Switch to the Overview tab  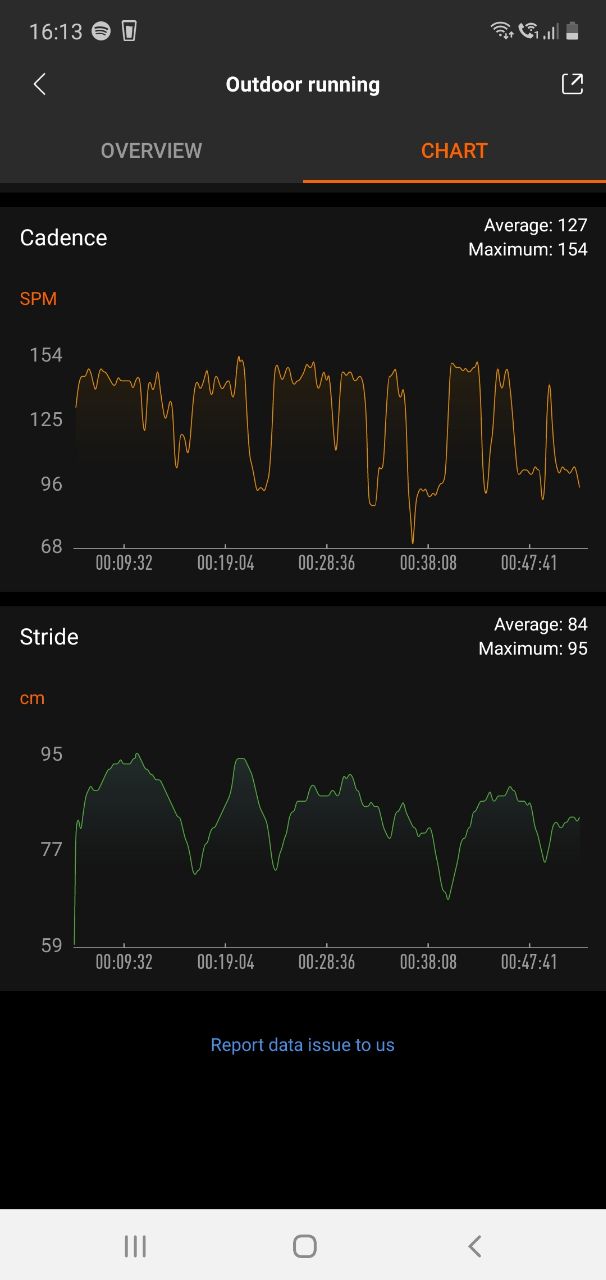pyautogui.click(x=151, y=151)
